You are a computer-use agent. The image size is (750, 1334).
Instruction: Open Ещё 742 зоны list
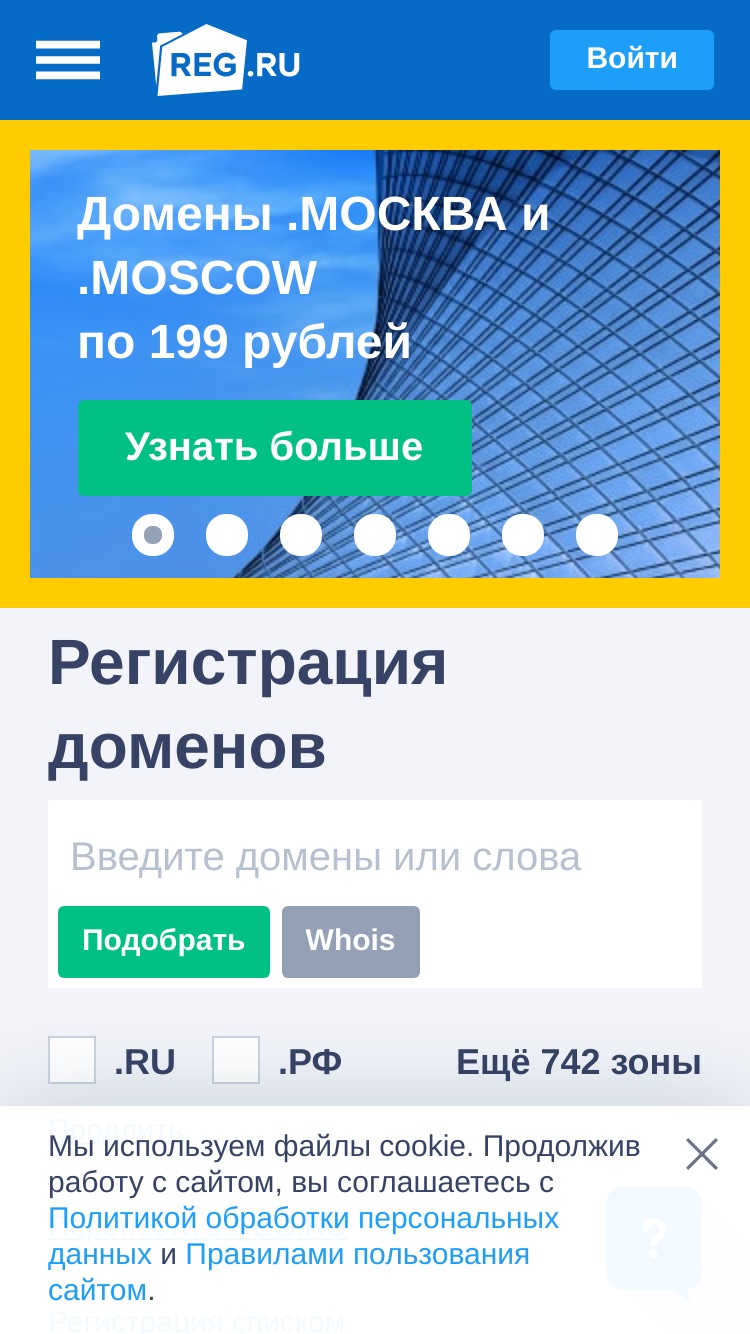click(579, 1062)
